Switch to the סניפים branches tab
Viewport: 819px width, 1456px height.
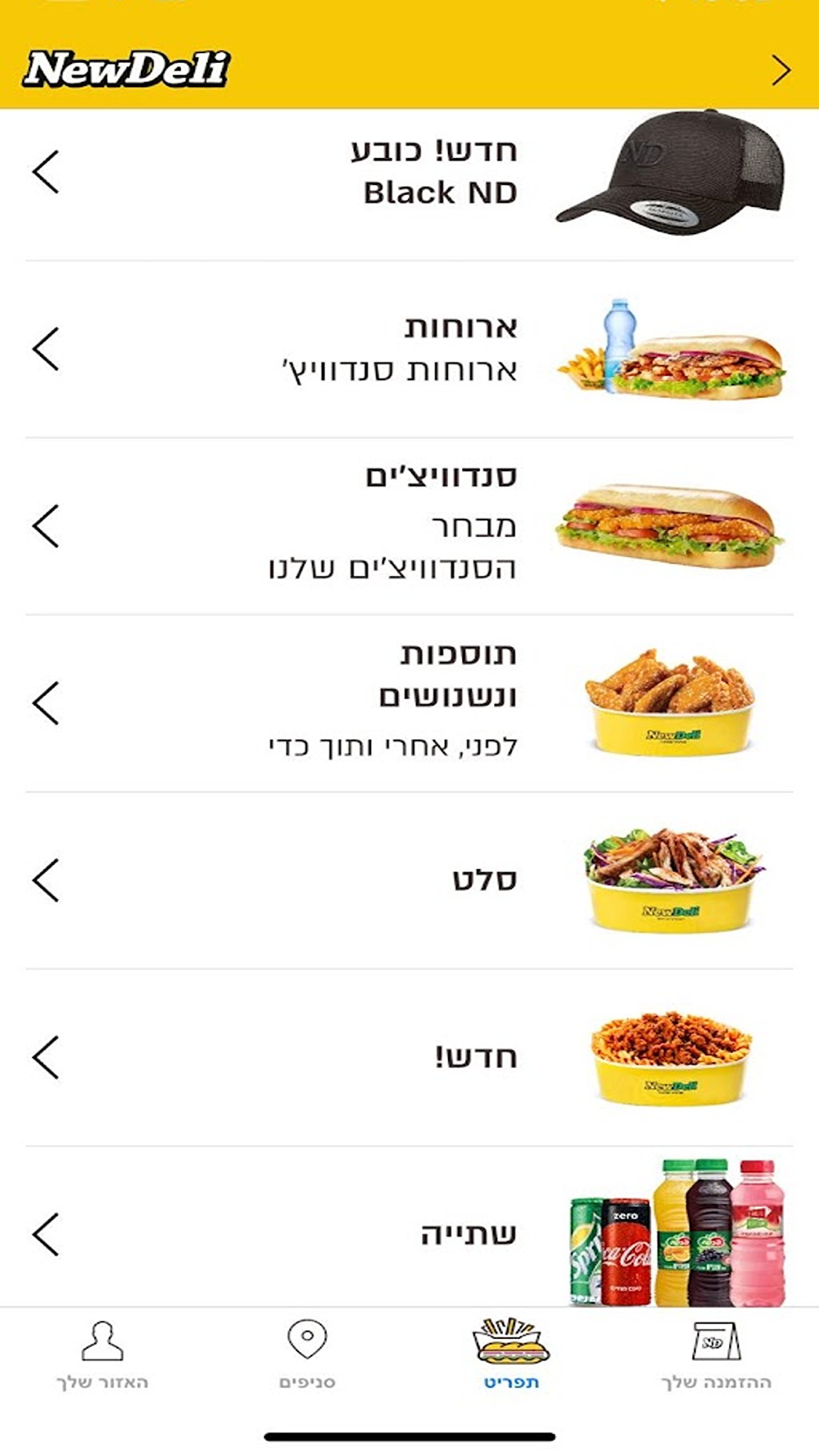coord(307,1355)
